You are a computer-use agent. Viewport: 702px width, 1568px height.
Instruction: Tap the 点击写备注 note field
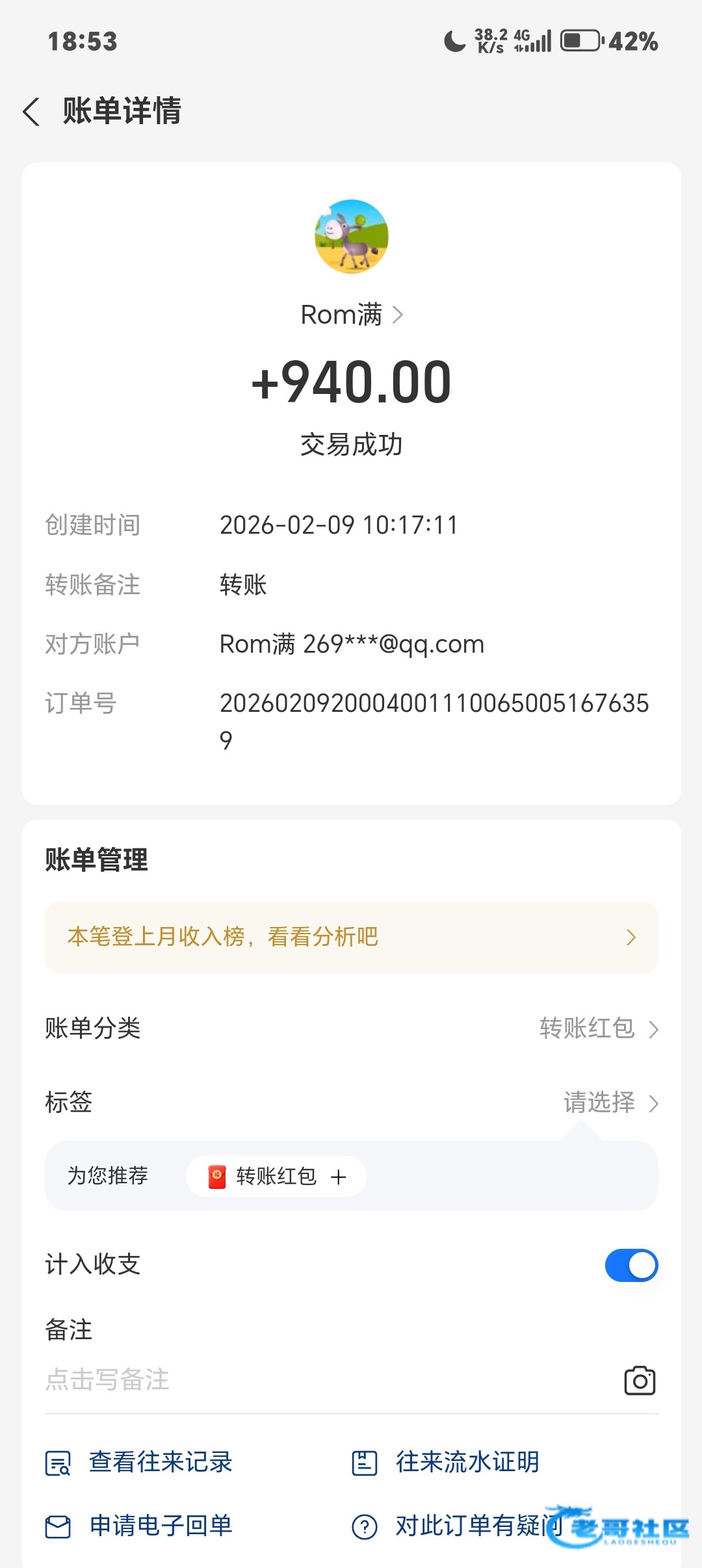point(260,1379)
